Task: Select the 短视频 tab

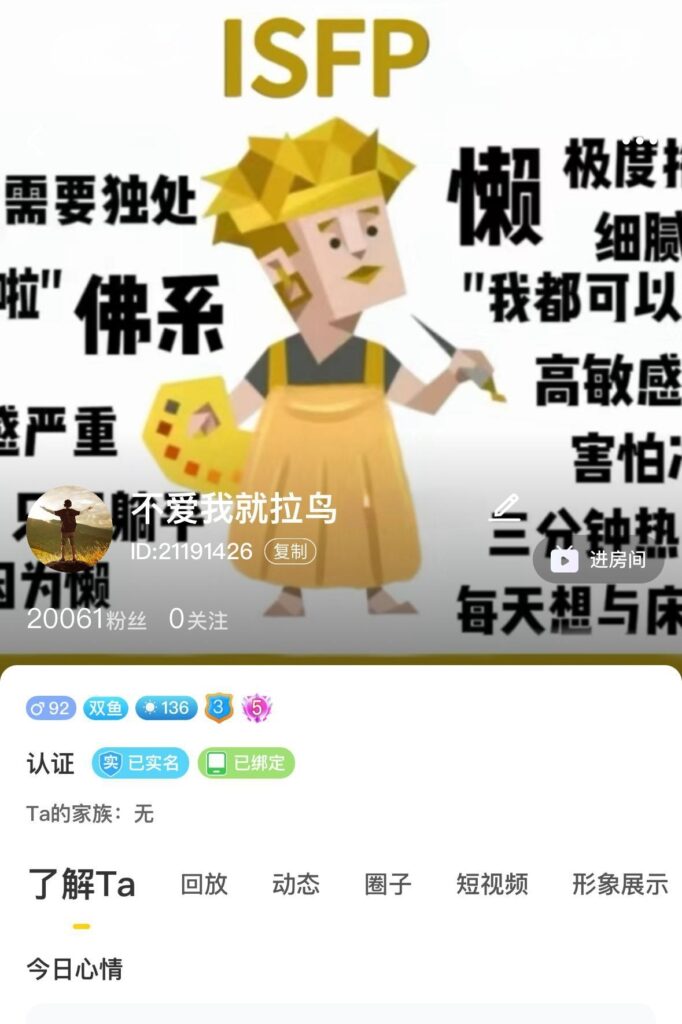Action: click(x=492, y=884)
